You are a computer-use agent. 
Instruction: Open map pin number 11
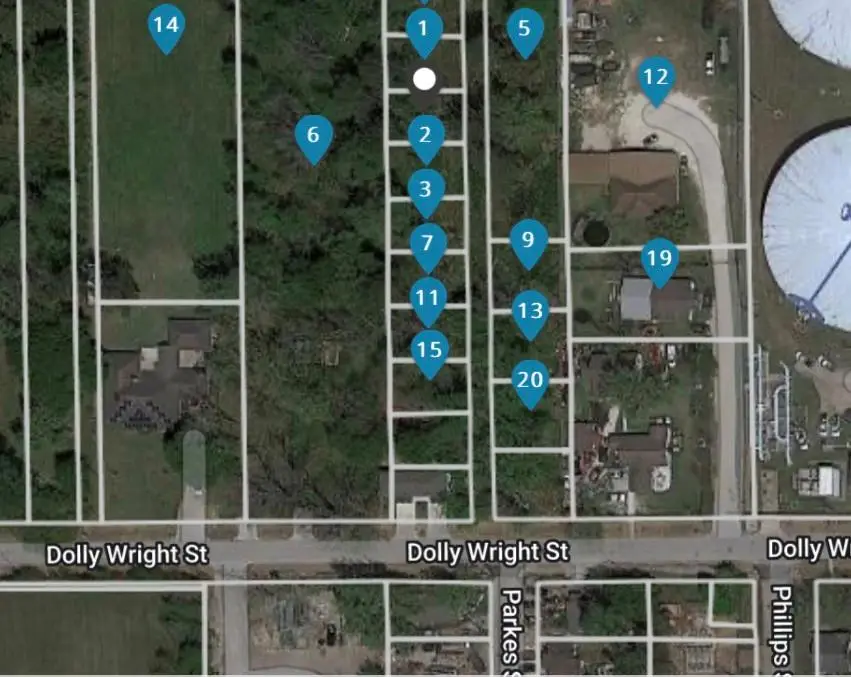tap(428, 298)
